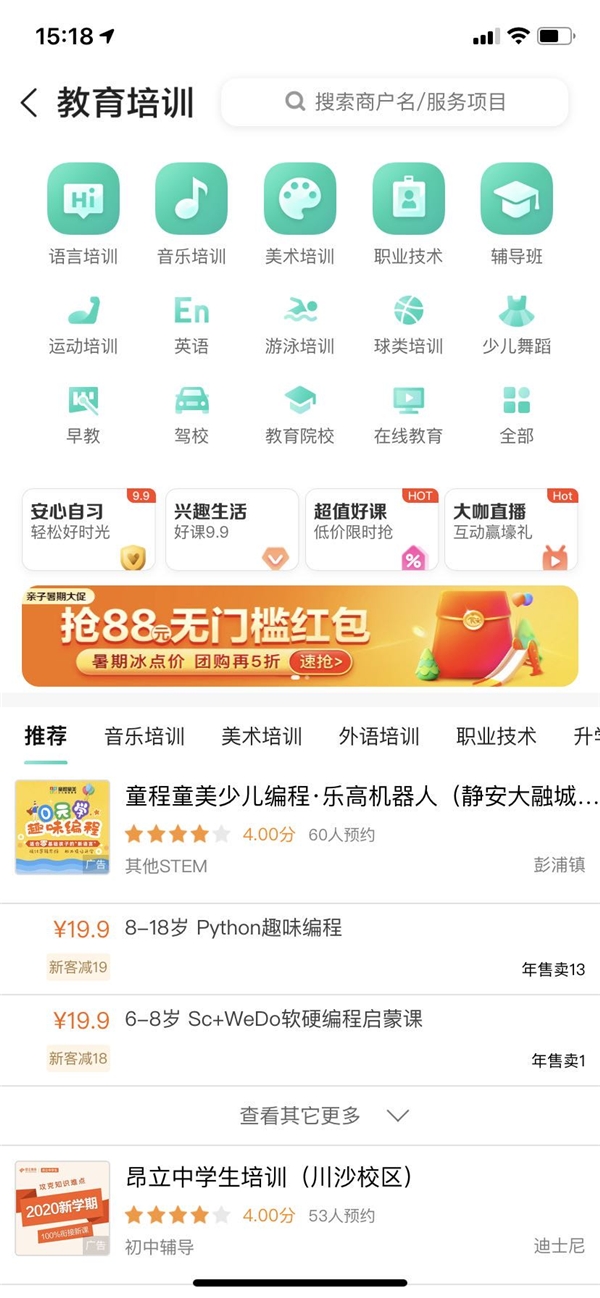The image size is (600, 1298).
Task: Go back from 教育培训 page
Action: tap(29, 102)
